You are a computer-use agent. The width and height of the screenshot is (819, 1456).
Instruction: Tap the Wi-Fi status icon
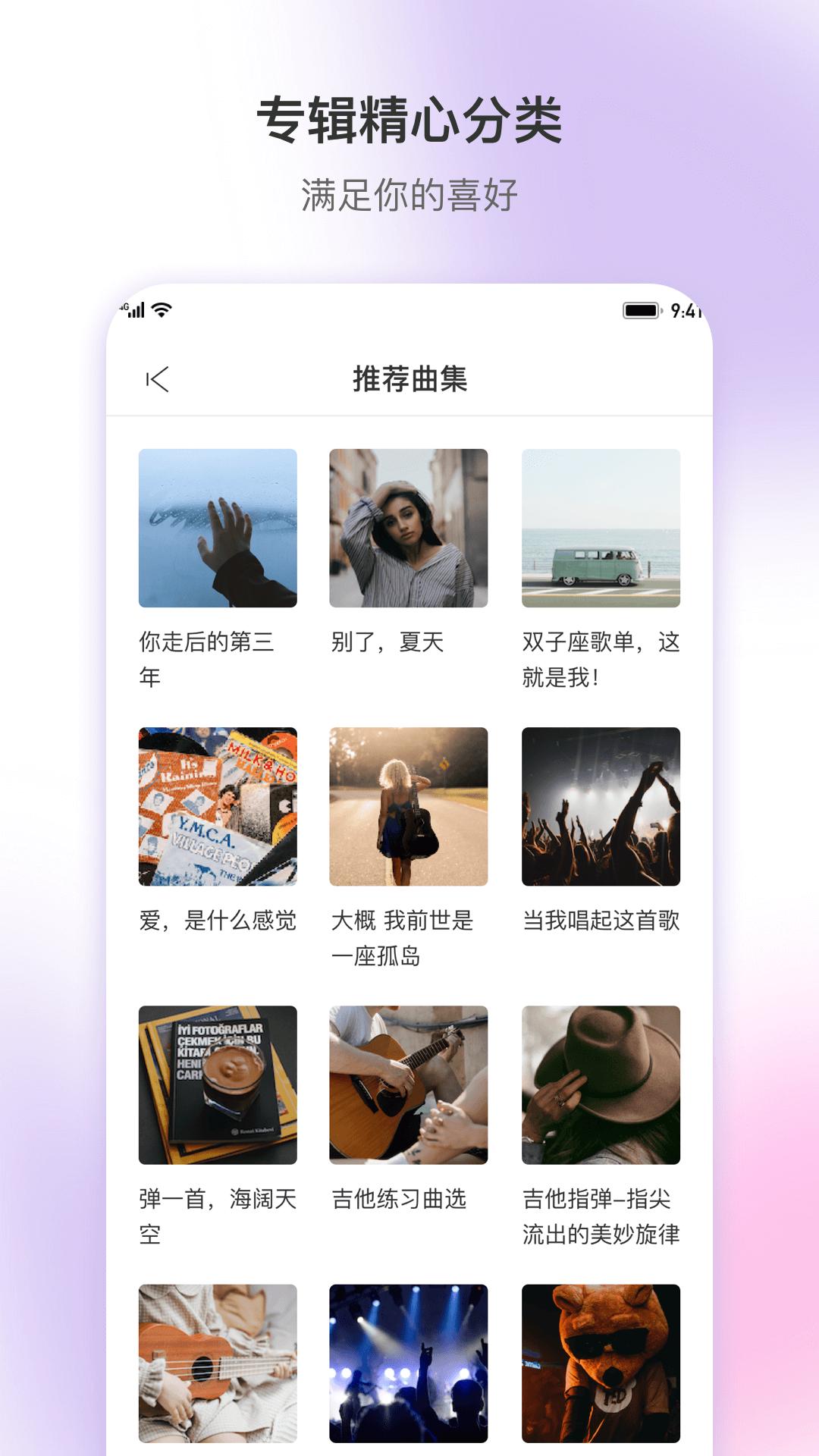(x=162, y=309)
